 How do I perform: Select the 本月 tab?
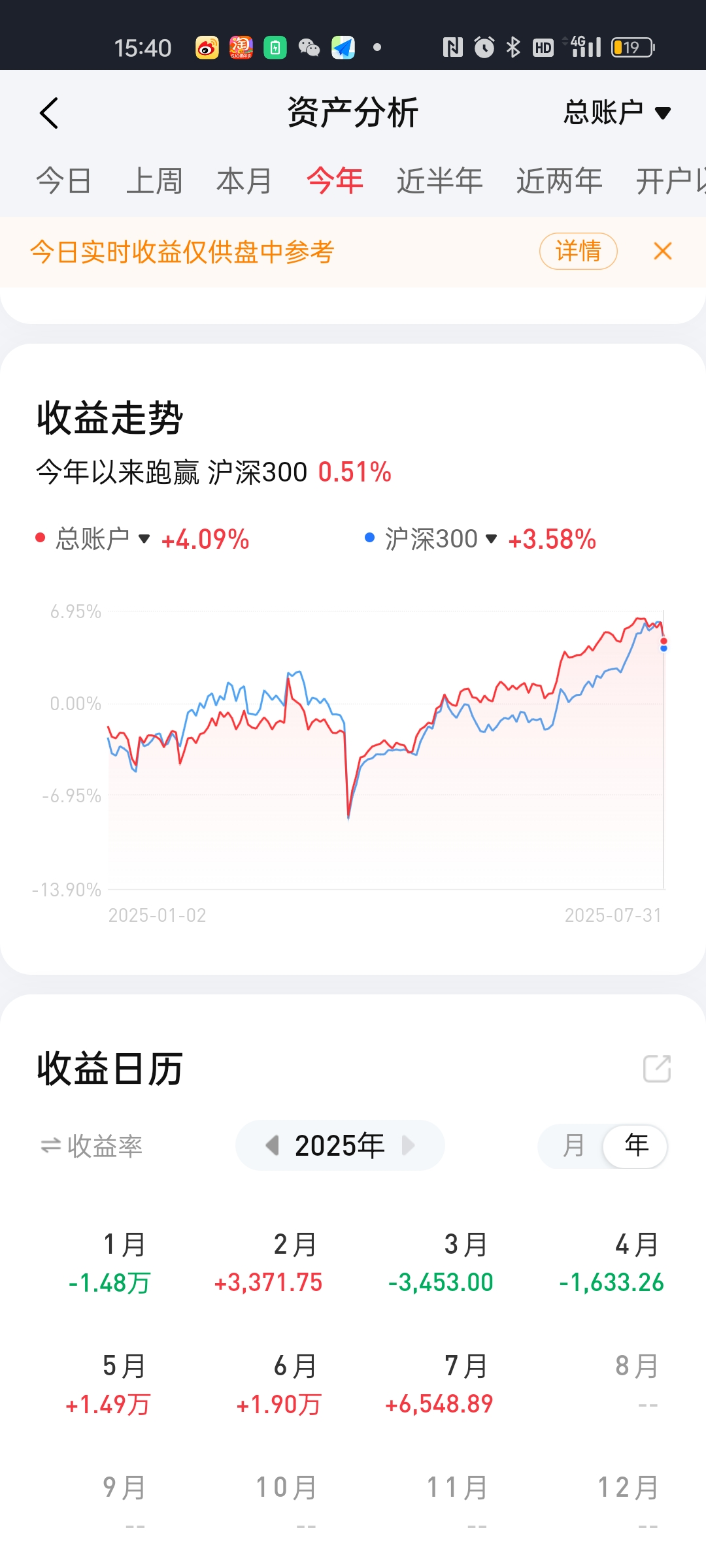pos(244,181)
